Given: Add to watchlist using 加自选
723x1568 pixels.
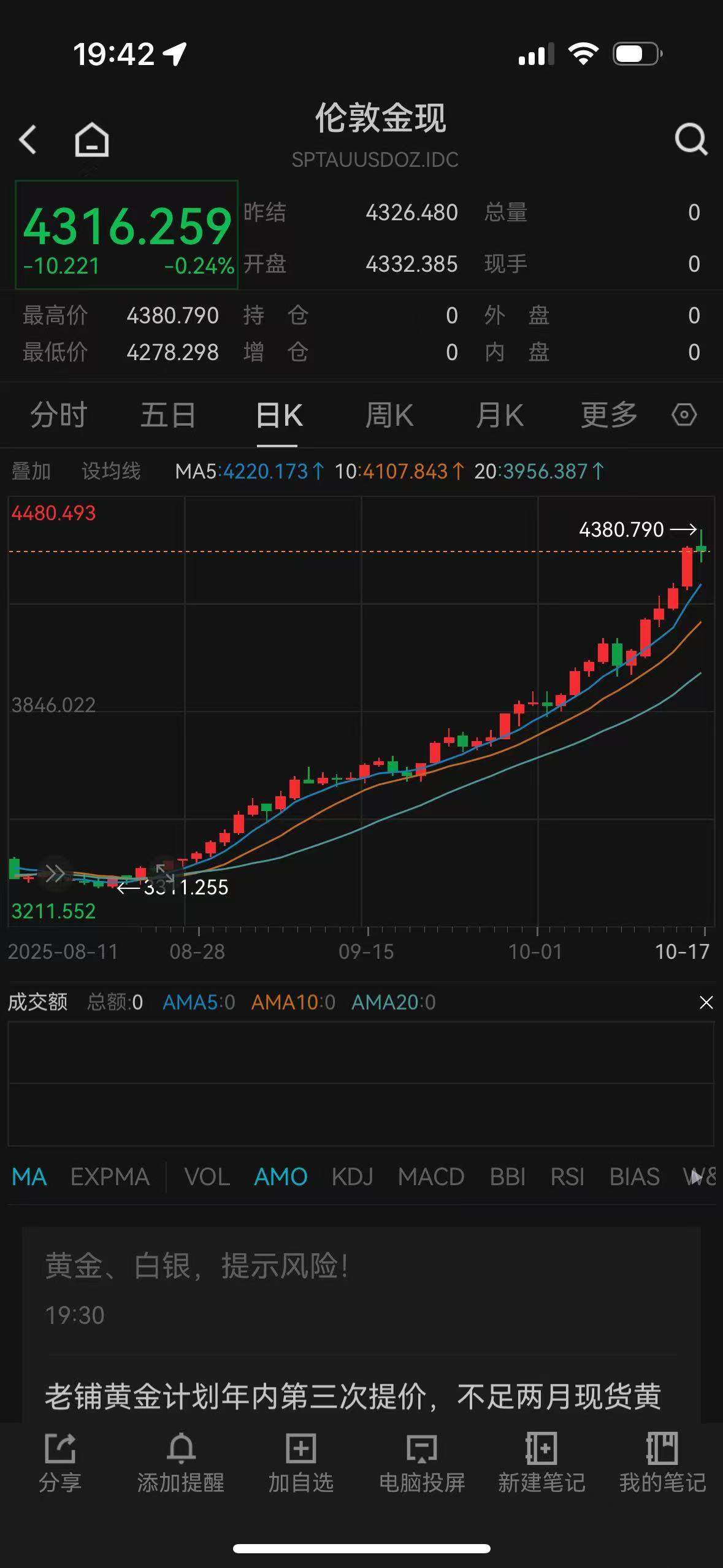Looking at the screenshot, I should [301, 1466].
